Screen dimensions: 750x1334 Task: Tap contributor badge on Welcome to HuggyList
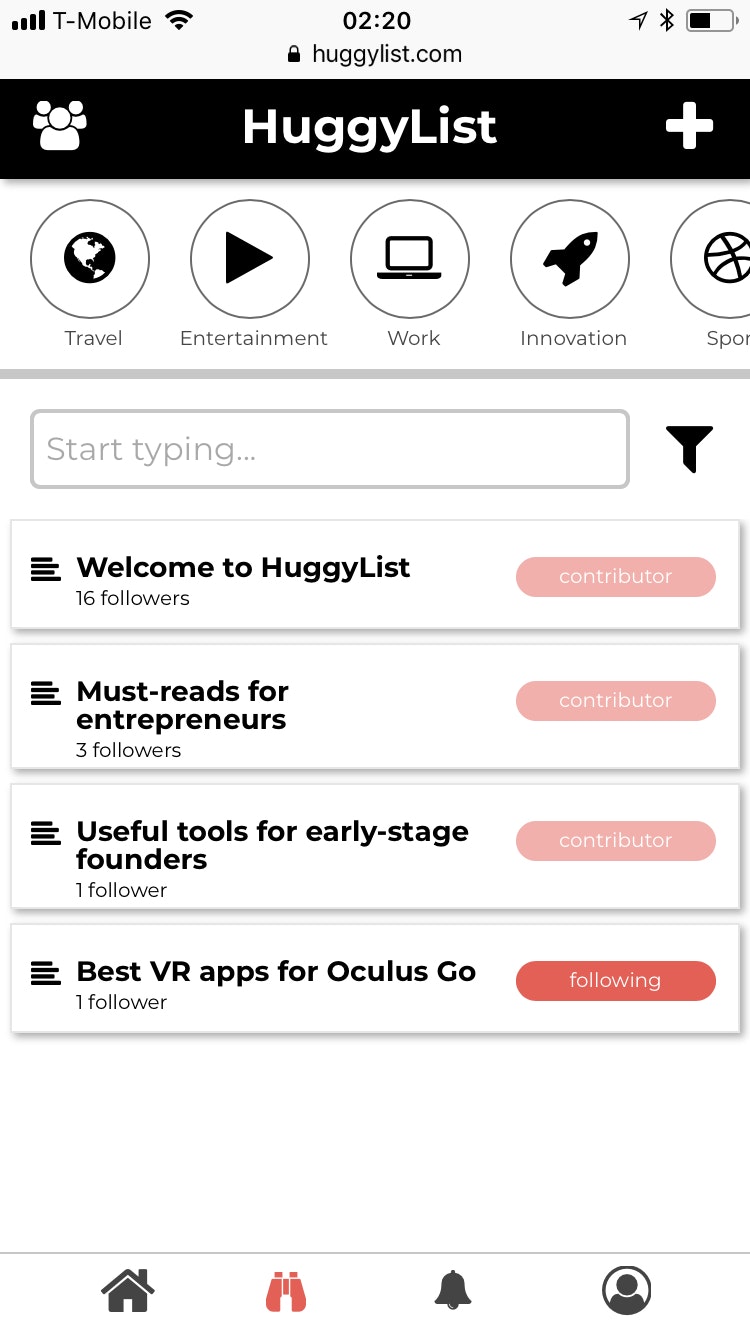615,577
